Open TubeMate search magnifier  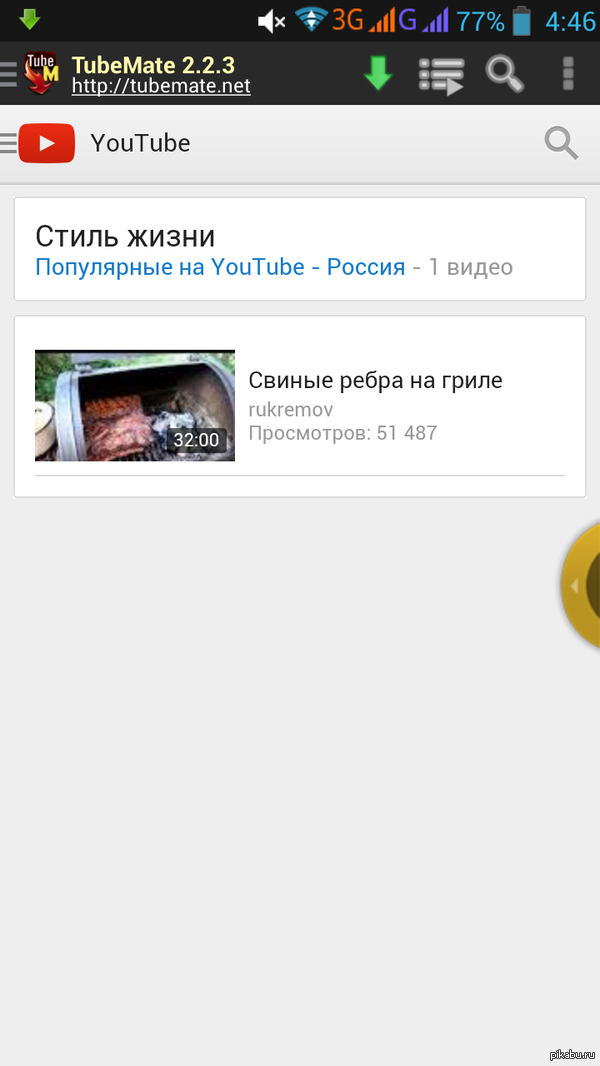pos(505,74)
